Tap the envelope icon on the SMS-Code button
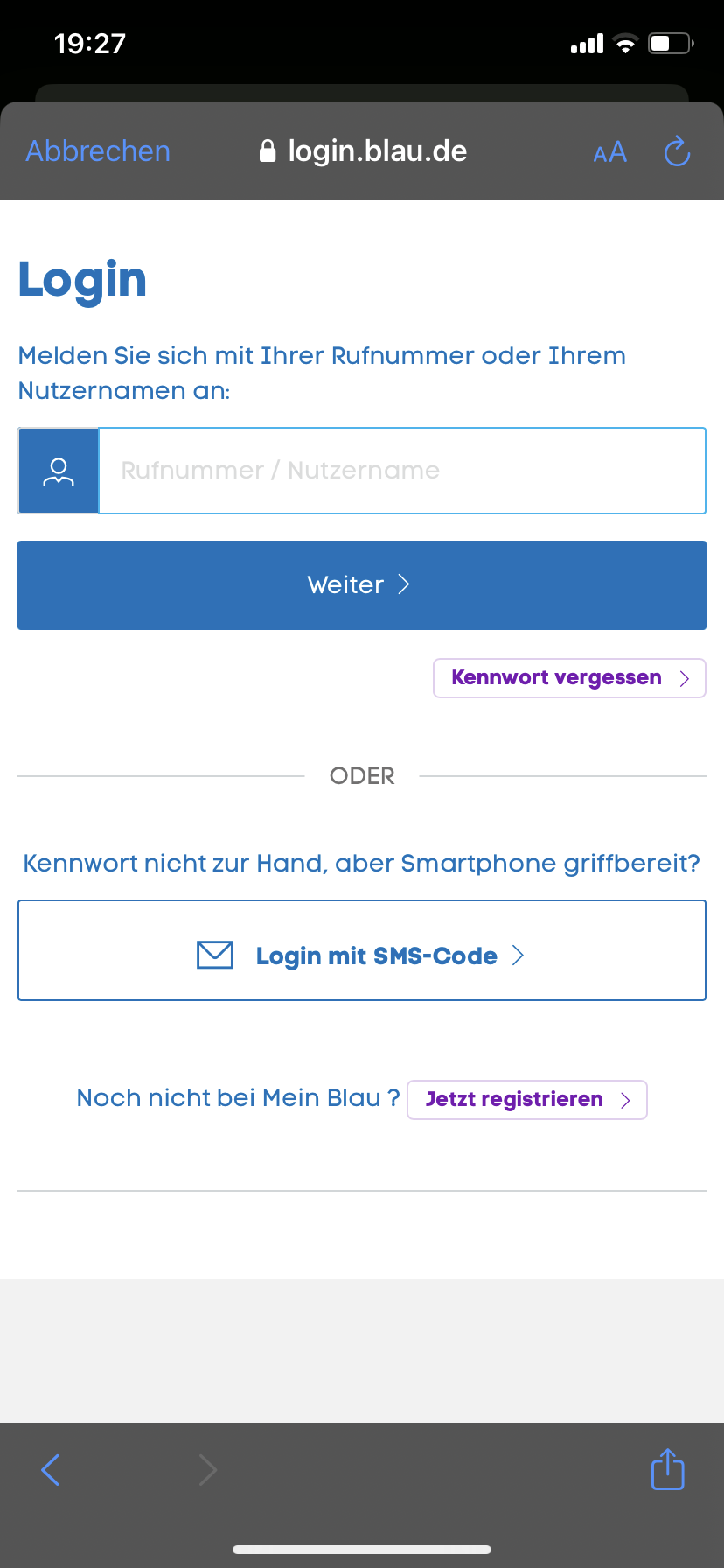The height and width of the screenshot is (1568, 724). tap(214, 954)
